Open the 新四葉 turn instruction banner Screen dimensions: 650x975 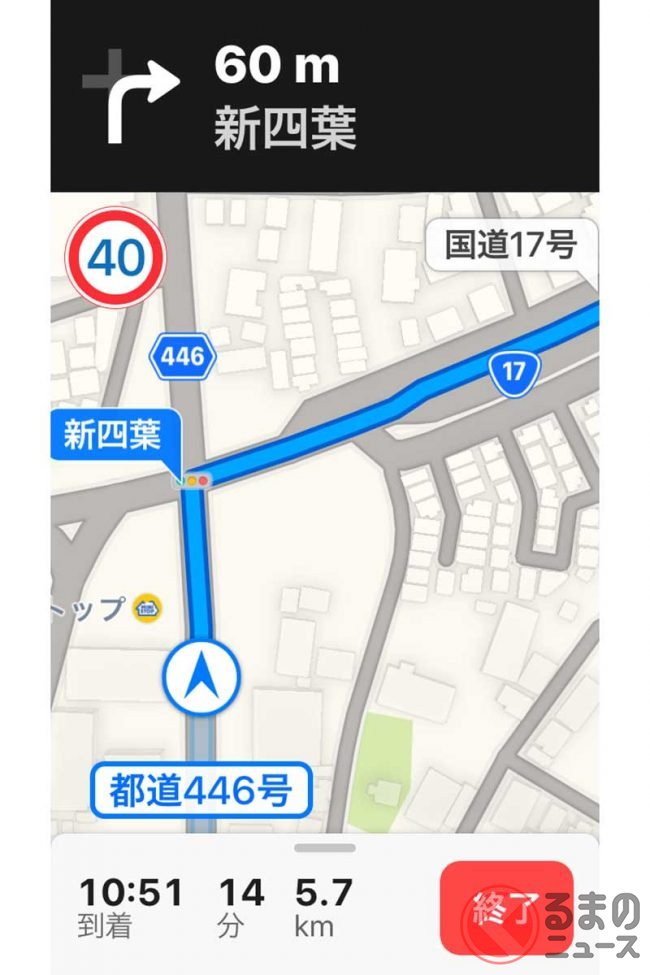point(325,96)
